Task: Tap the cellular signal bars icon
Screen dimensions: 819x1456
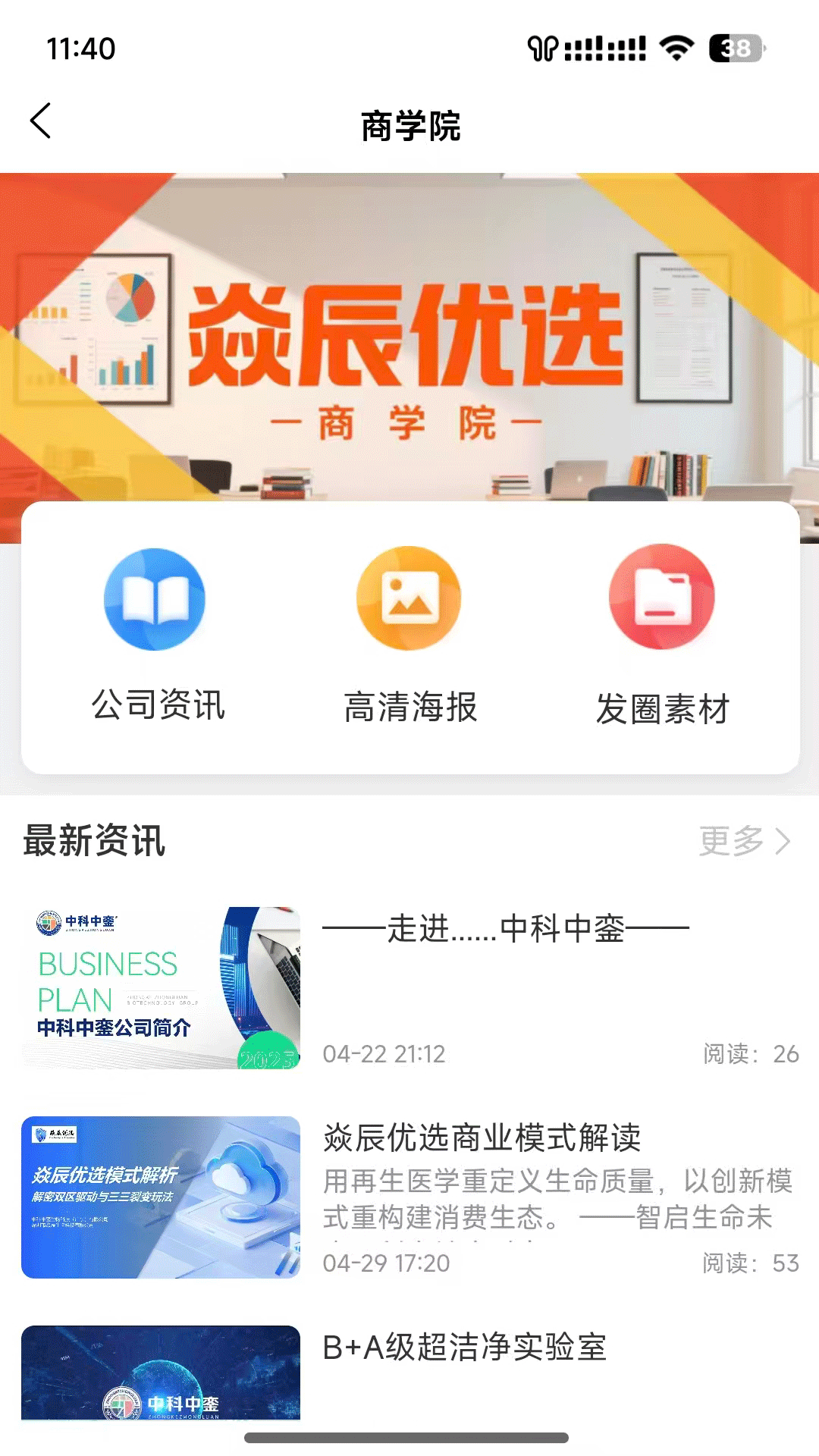Action: point(607,48)
